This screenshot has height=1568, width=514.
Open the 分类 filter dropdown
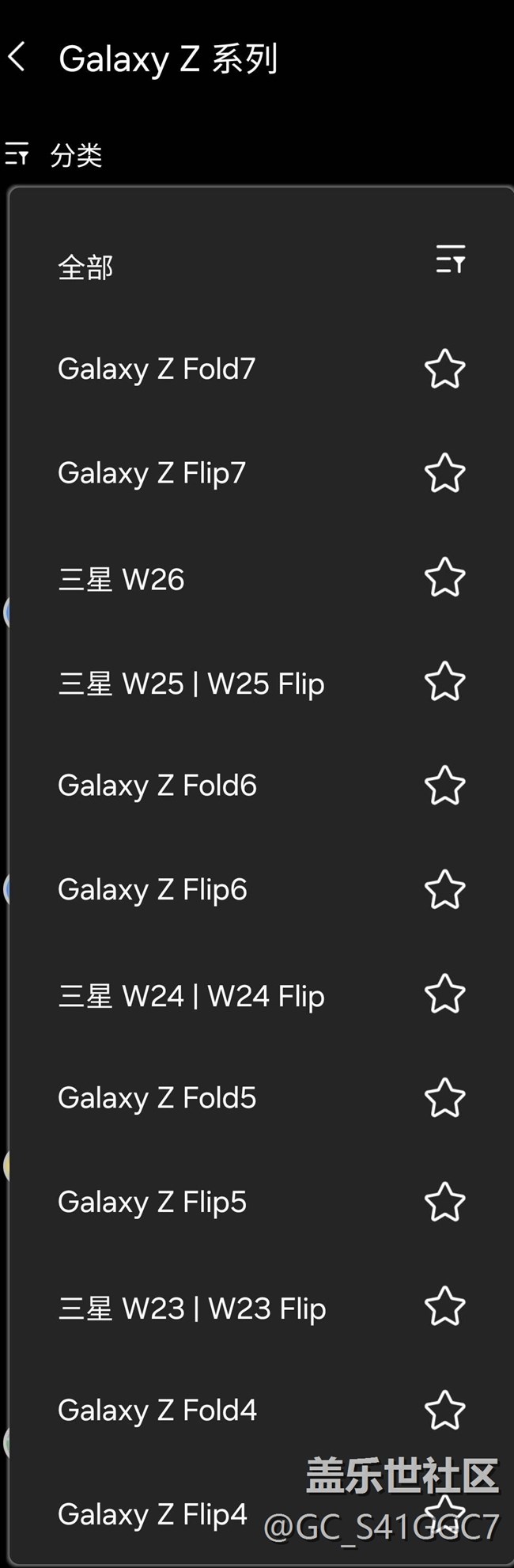(x=55, y=155)
